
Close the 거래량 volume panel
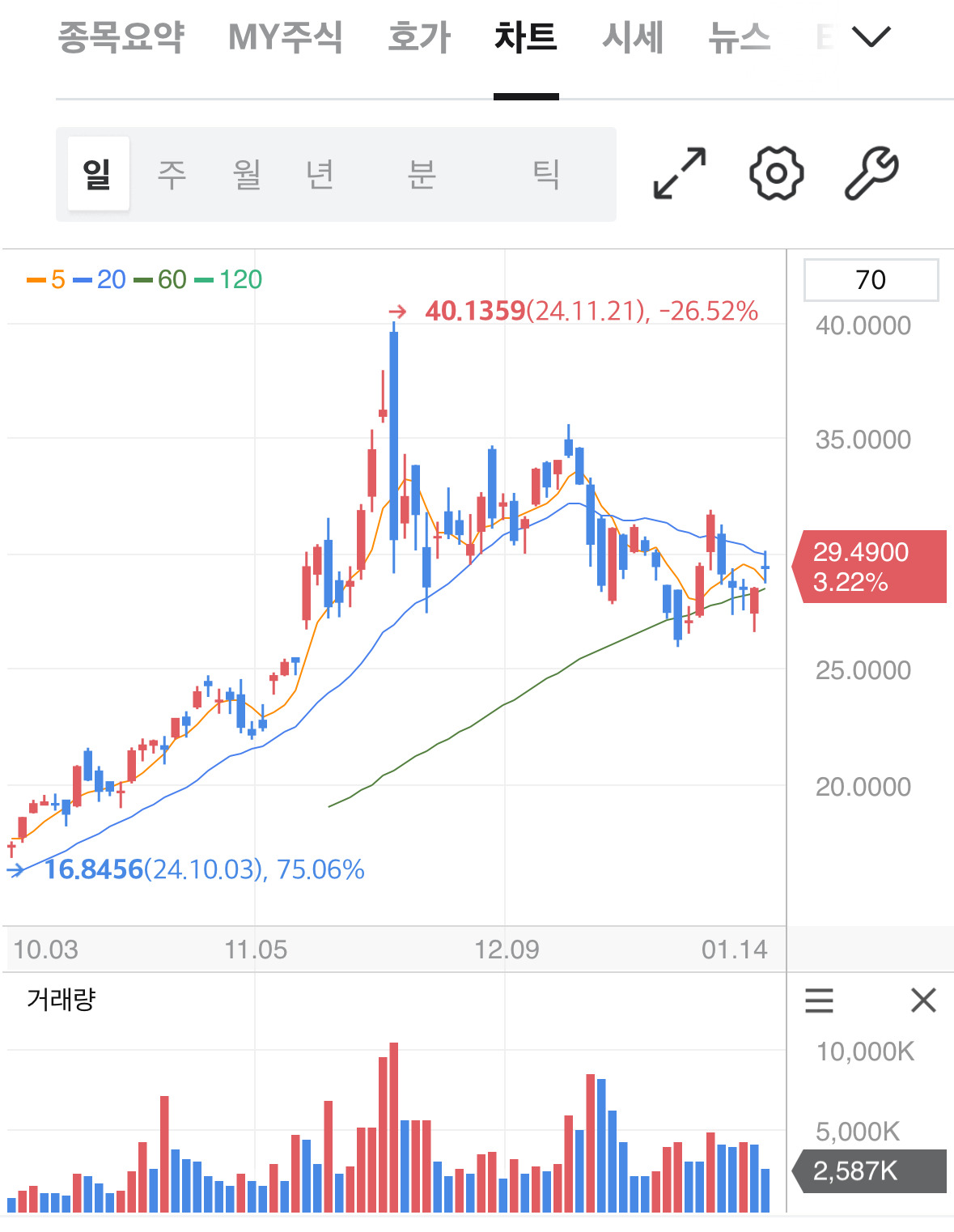click(923, 1000)
